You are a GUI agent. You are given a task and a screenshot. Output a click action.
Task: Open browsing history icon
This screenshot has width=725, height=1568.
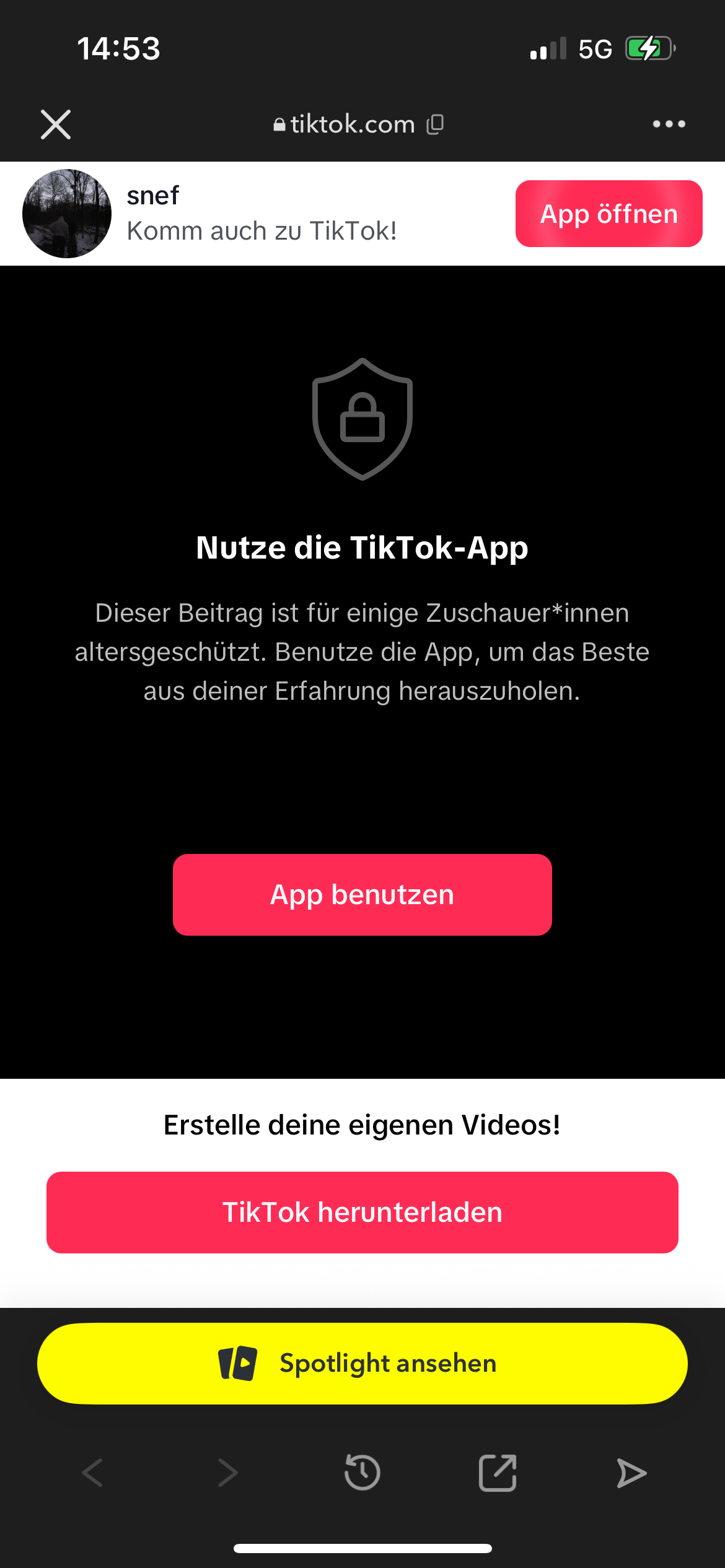point(362,1473)
